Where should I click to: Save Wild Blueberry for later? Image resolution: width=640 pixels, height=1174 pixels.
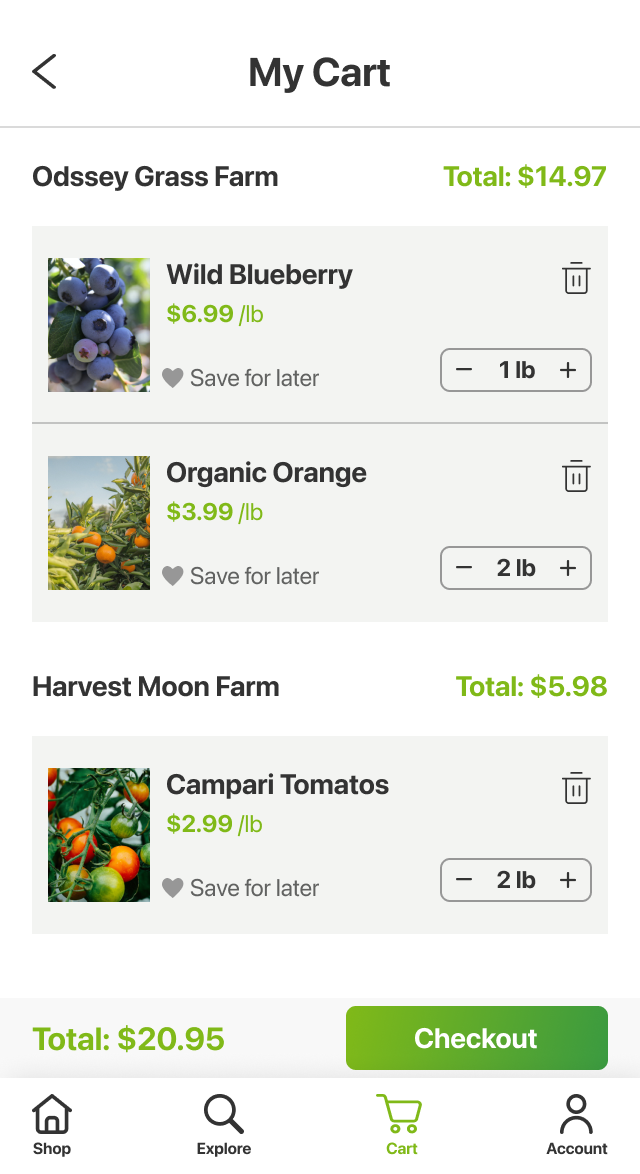(x=241, y=378)
